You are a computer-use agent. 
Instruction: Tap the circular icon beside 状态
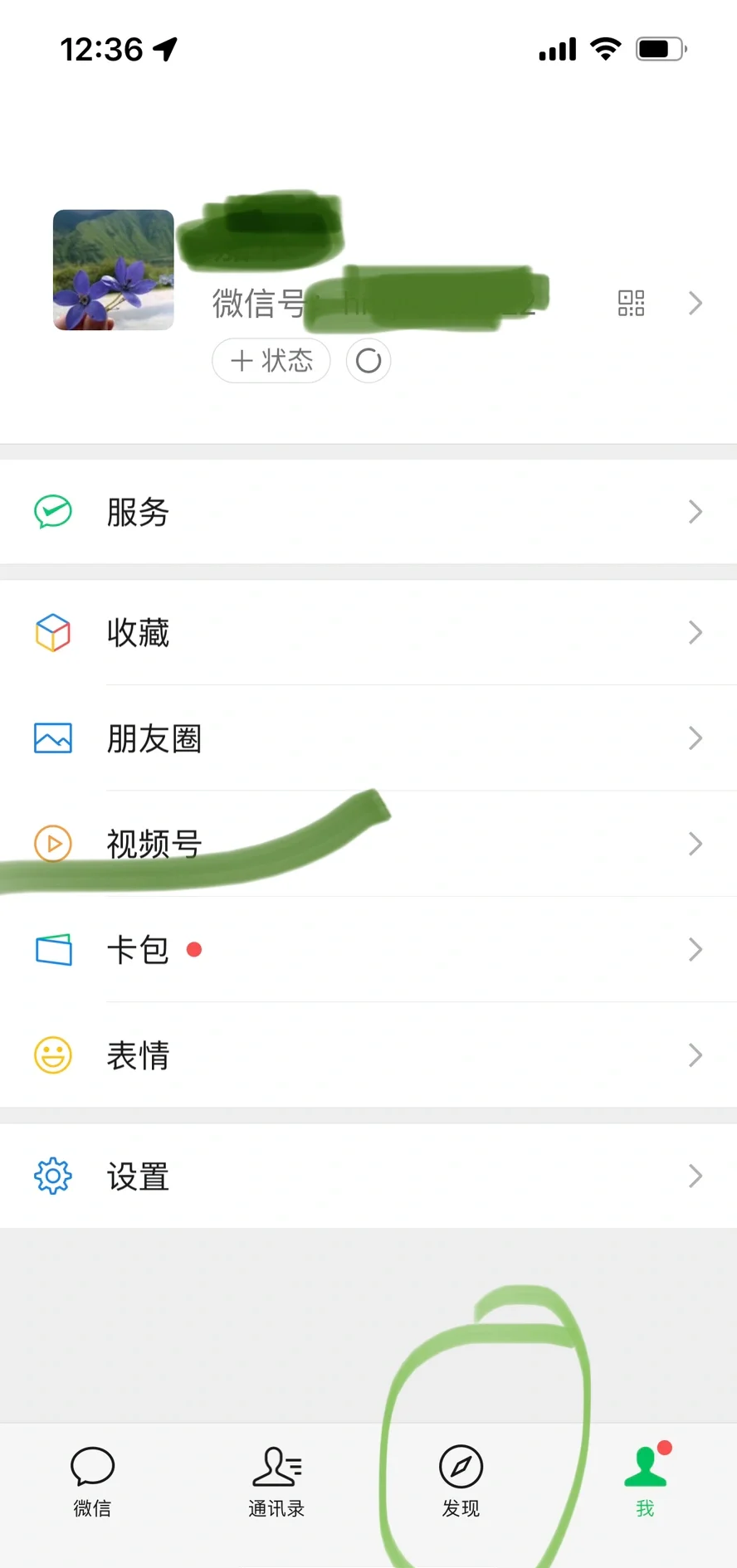(x=368, y=361)
